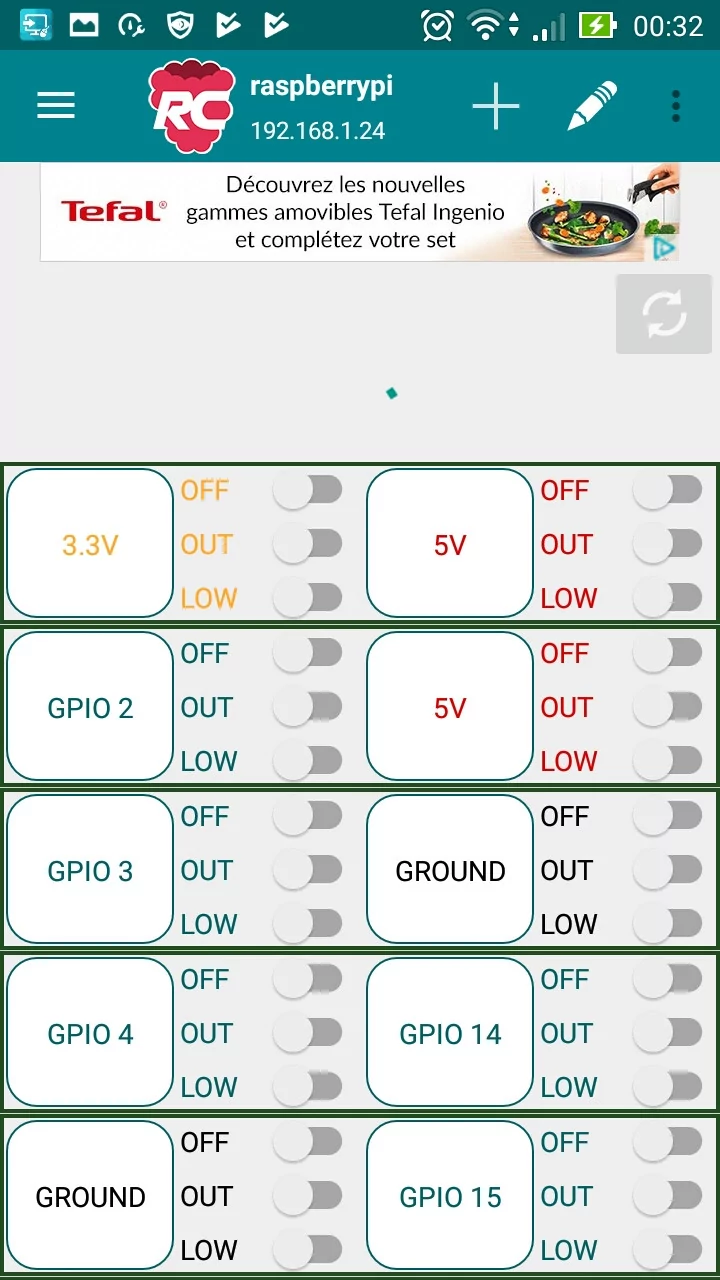This screenshot has width=720, height=1280.
Task: Tap the GPIO 2 pin button
Action: point(90,707)
